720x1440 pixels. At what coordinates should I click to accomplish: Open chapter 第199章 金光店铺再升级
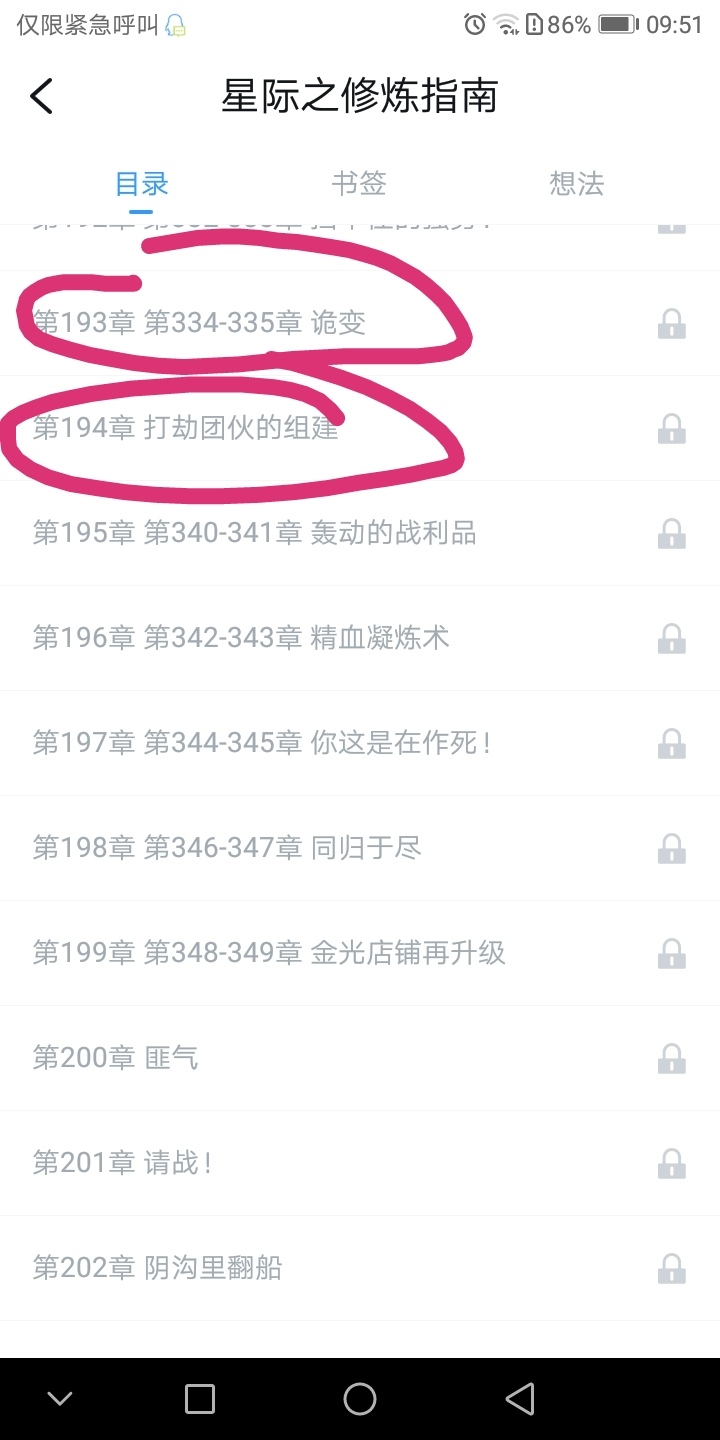pos(269,953)
